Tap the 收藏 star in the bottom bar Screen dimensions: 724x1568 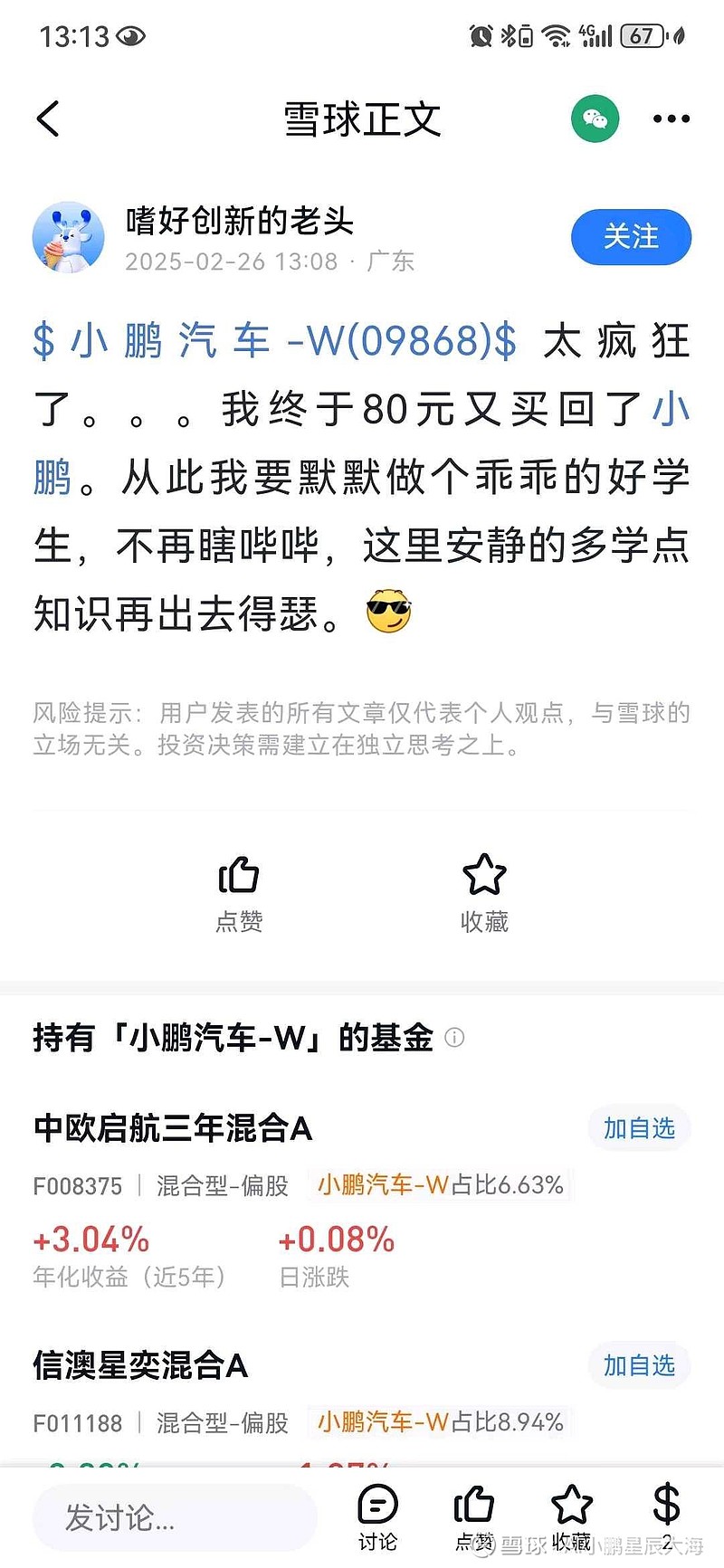(x=571, y=1517)
